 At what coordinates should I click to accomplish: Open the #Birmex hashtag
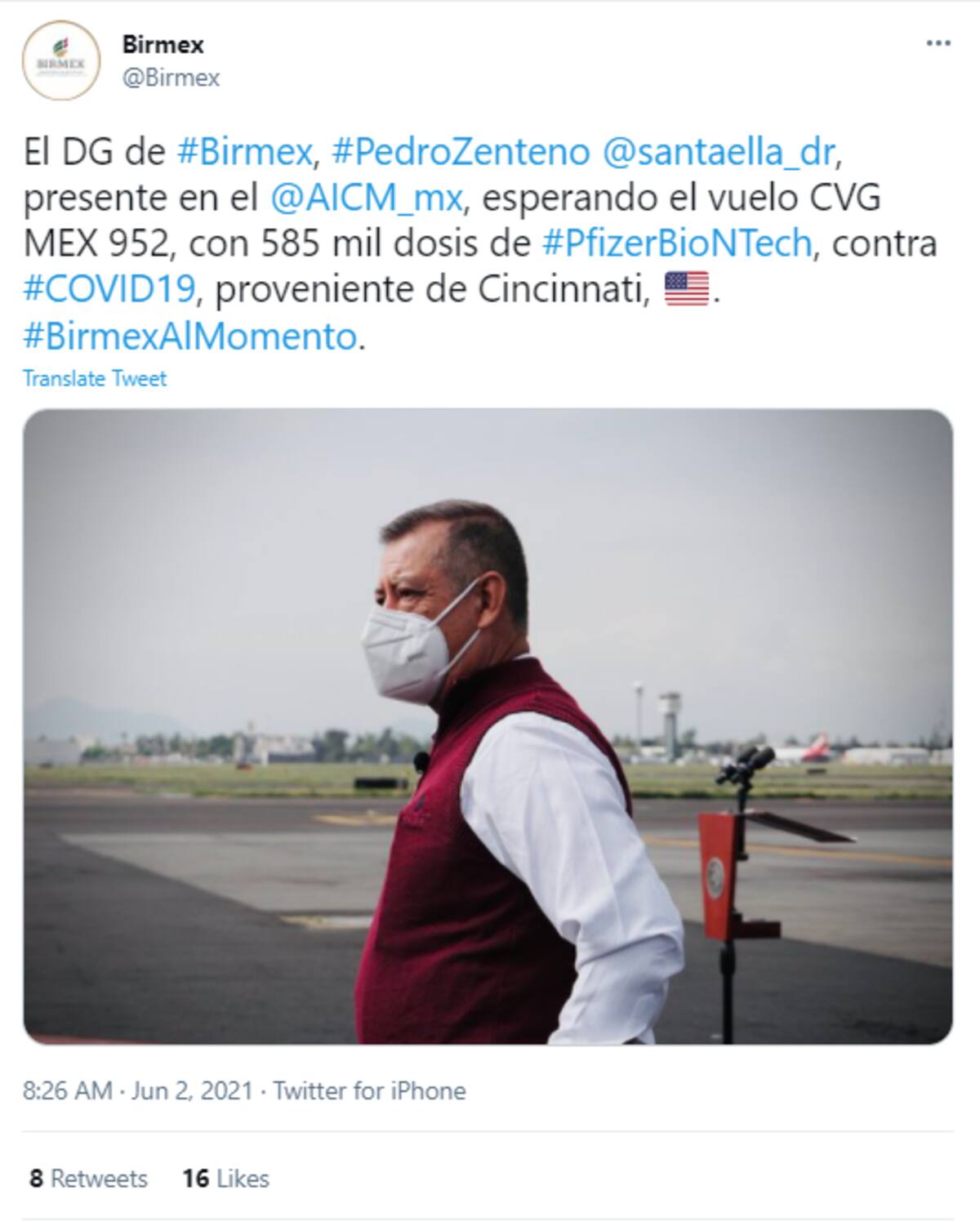click(x=244, y=152)
